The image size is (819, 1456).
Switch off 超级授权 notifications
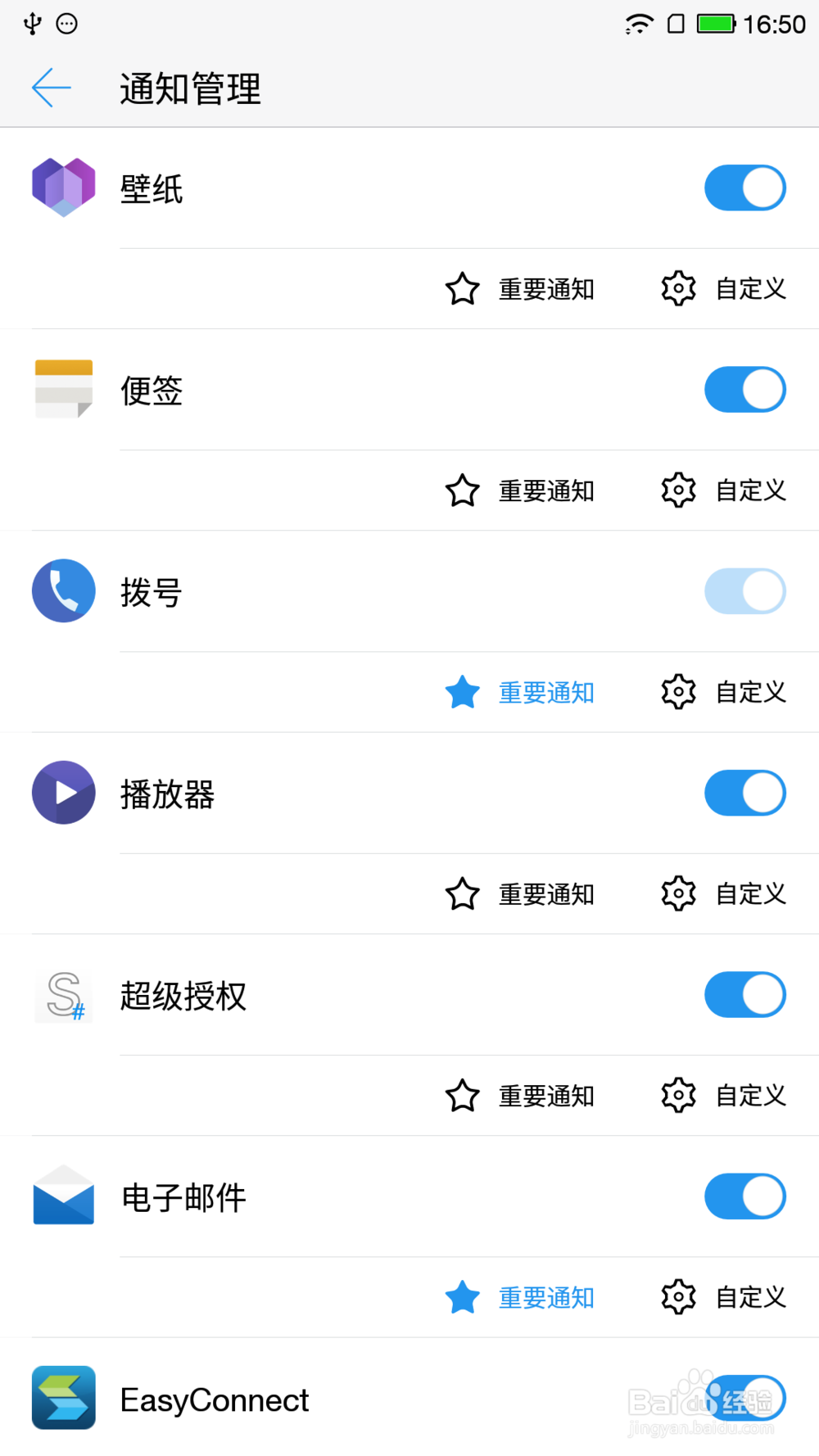[x=744, y=995]
